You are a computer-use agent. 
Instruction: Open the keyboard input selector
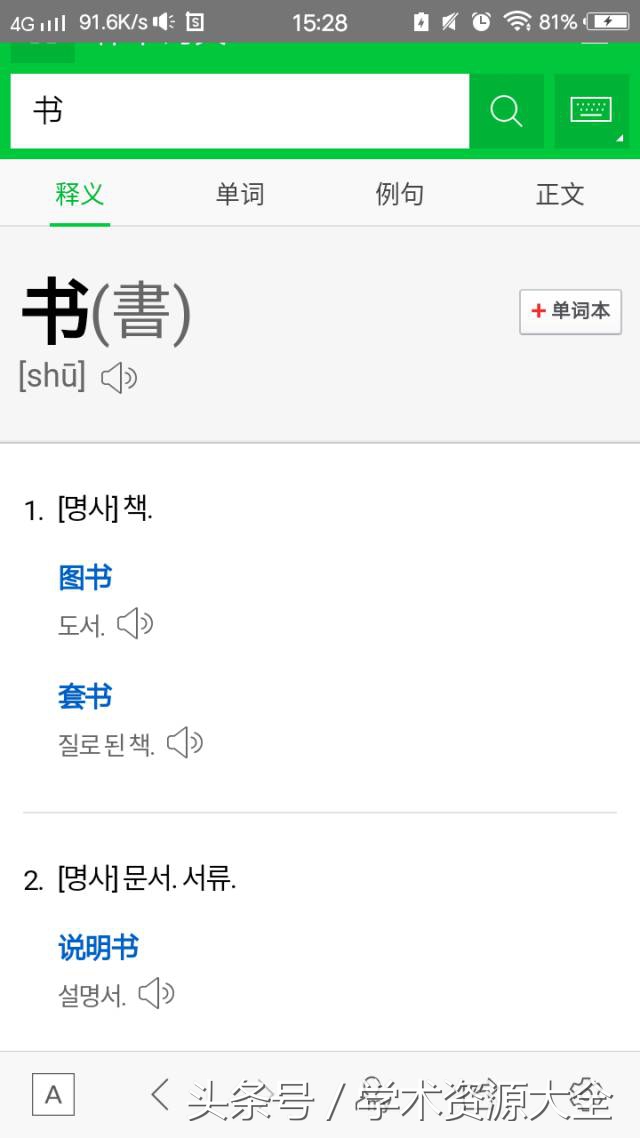pos(591,111)
